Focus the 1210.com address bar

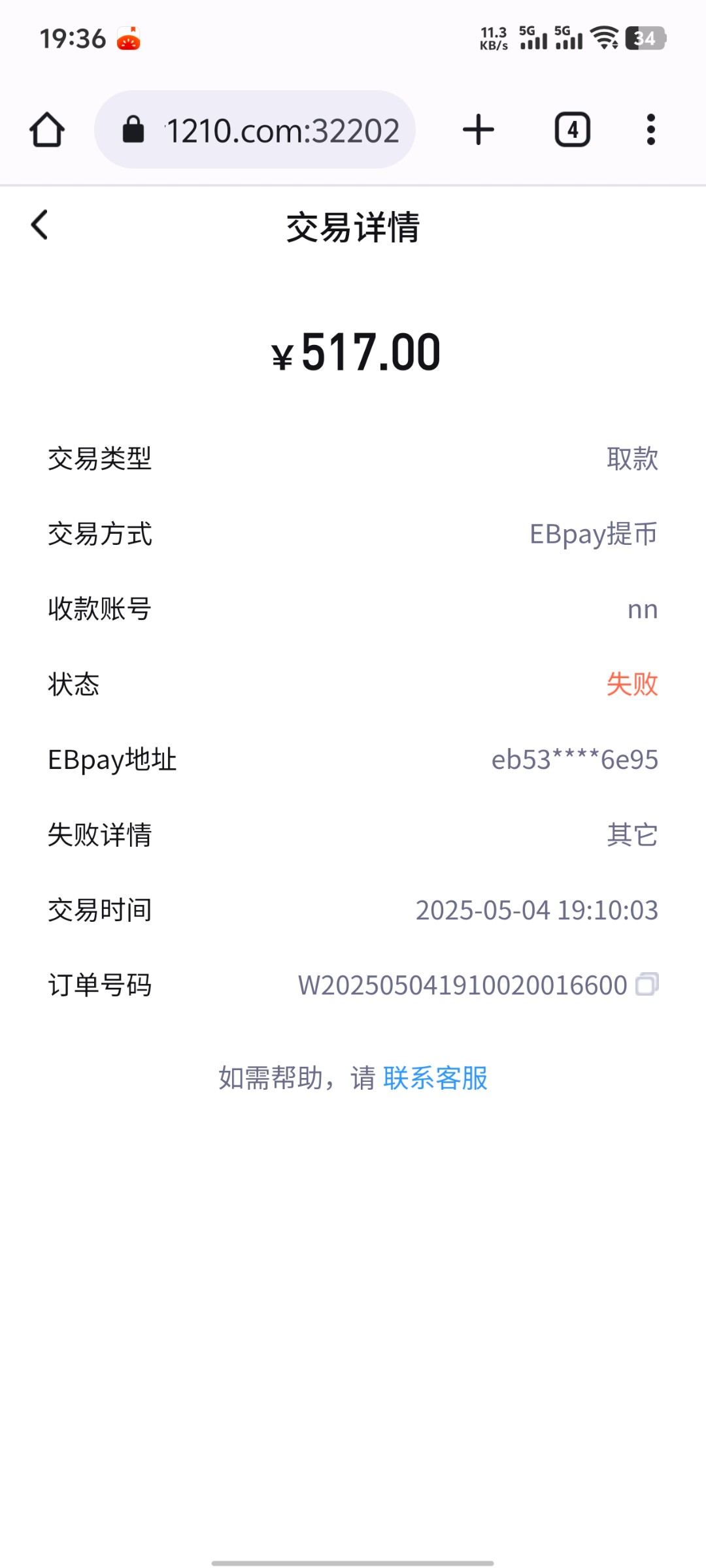(255, 129)
